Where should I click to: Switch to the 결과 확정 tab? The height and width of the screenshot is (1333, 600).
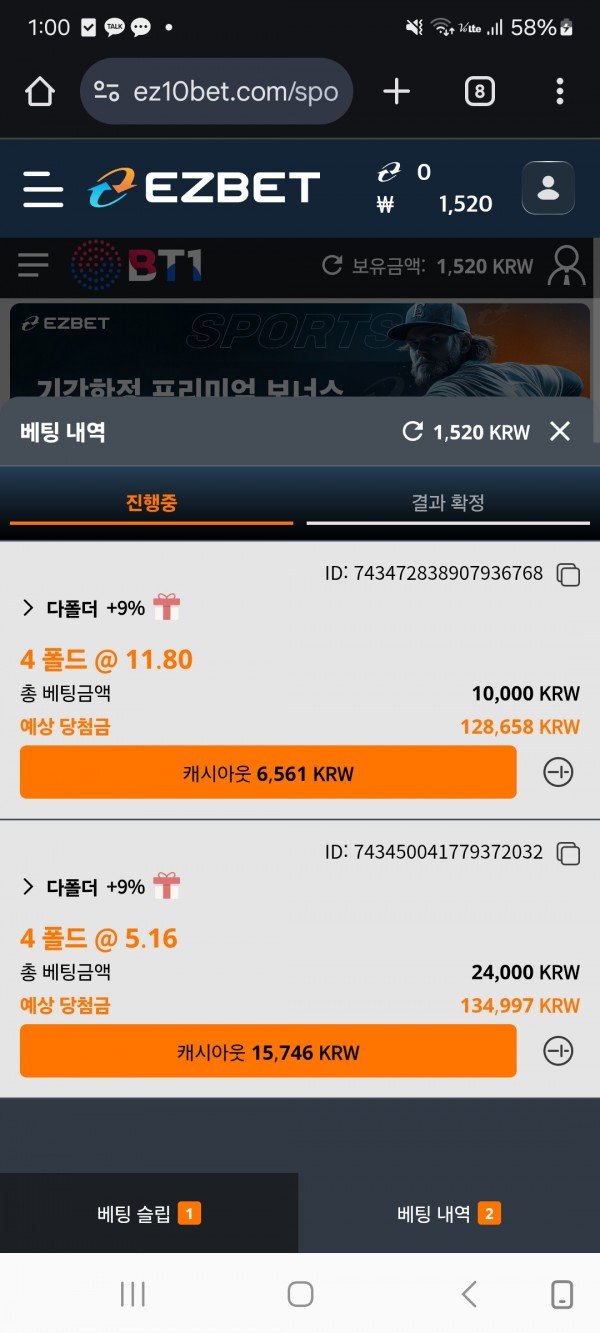click(x=448, y=503)
